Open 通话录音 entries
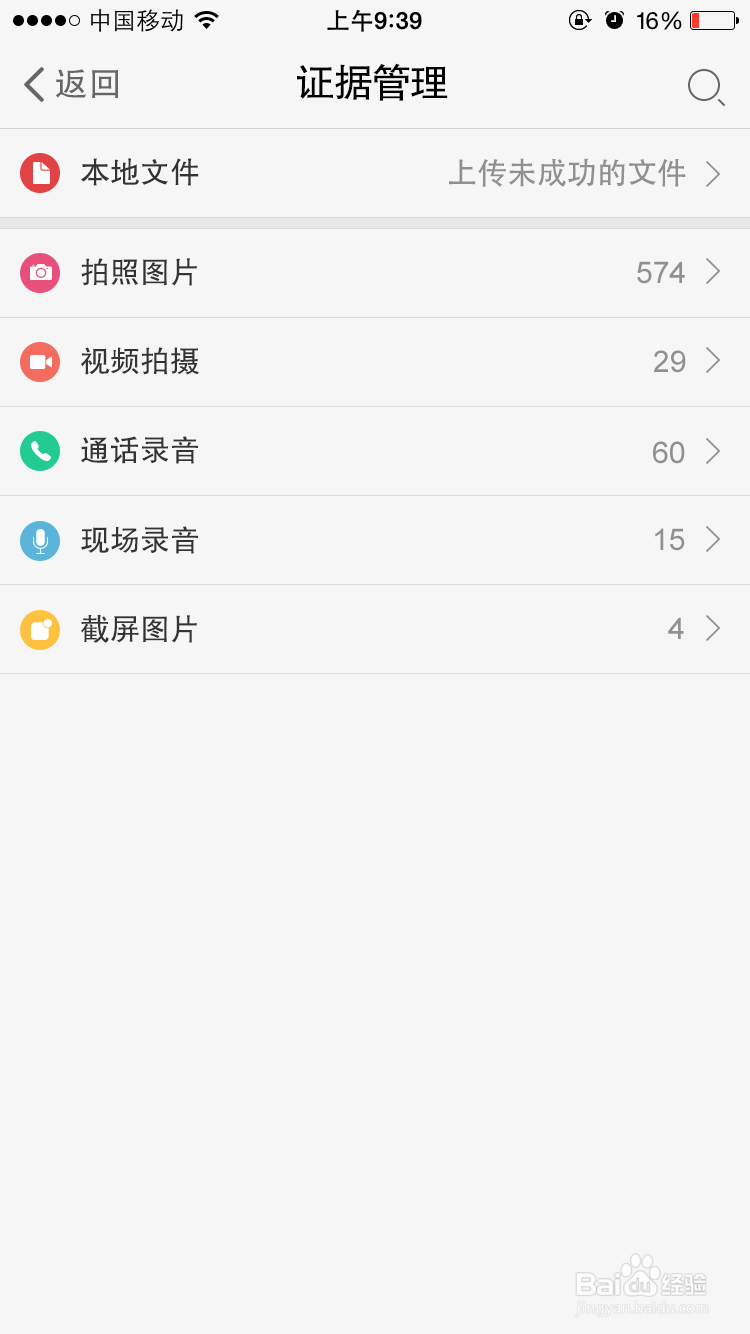 pyautogui.click(x=375, y=451)
